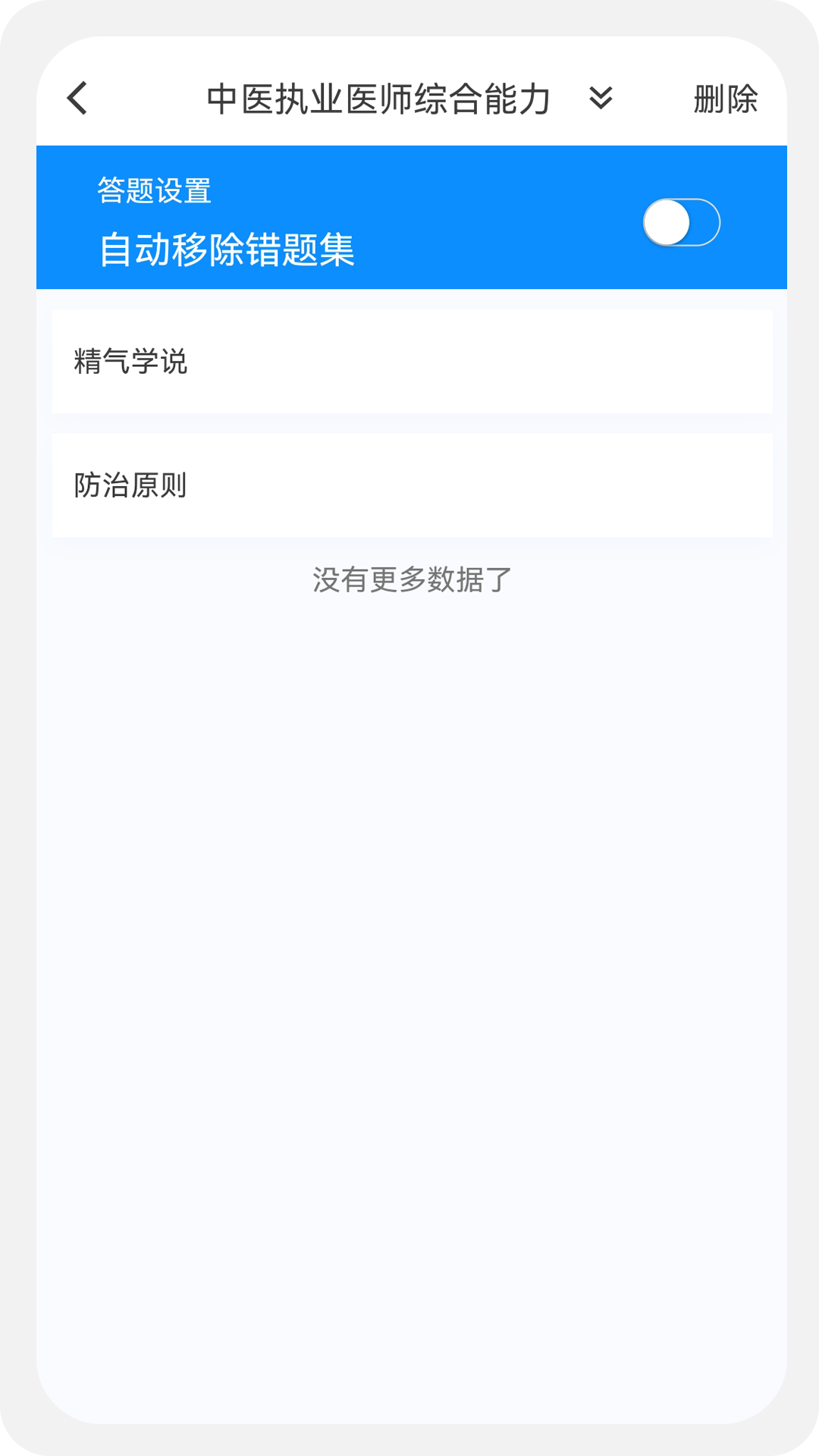Select the 防治原则 list item
Screen dimensions: 819x1456
409,485
